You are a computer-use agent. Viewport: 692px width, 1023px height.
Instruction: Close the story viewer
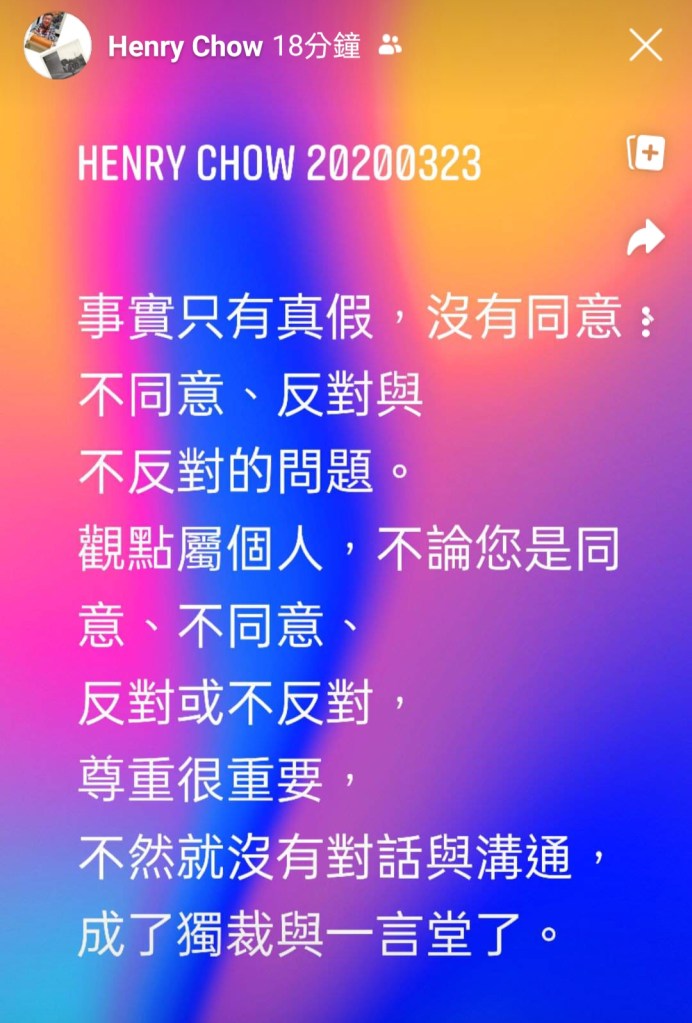coord(645,45)
